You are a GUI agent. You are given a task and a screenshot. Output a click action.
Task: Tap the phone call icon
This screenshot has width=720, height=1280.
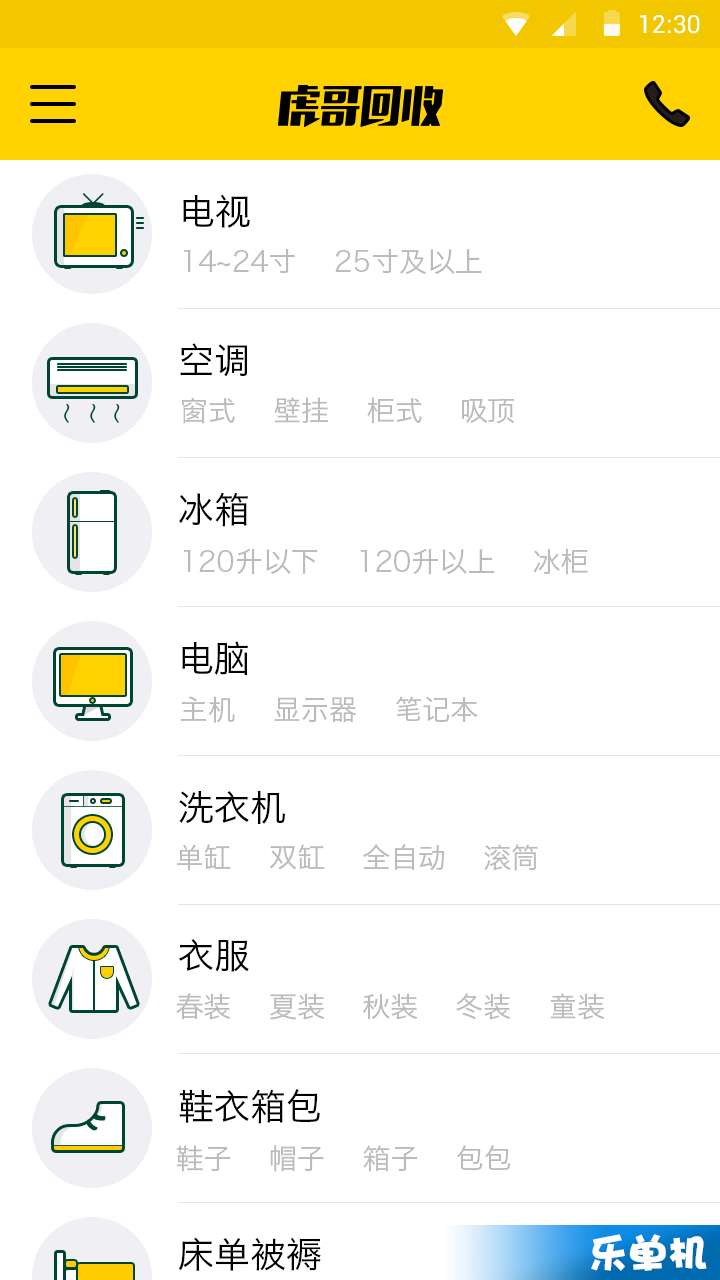[x=666, y=104]
